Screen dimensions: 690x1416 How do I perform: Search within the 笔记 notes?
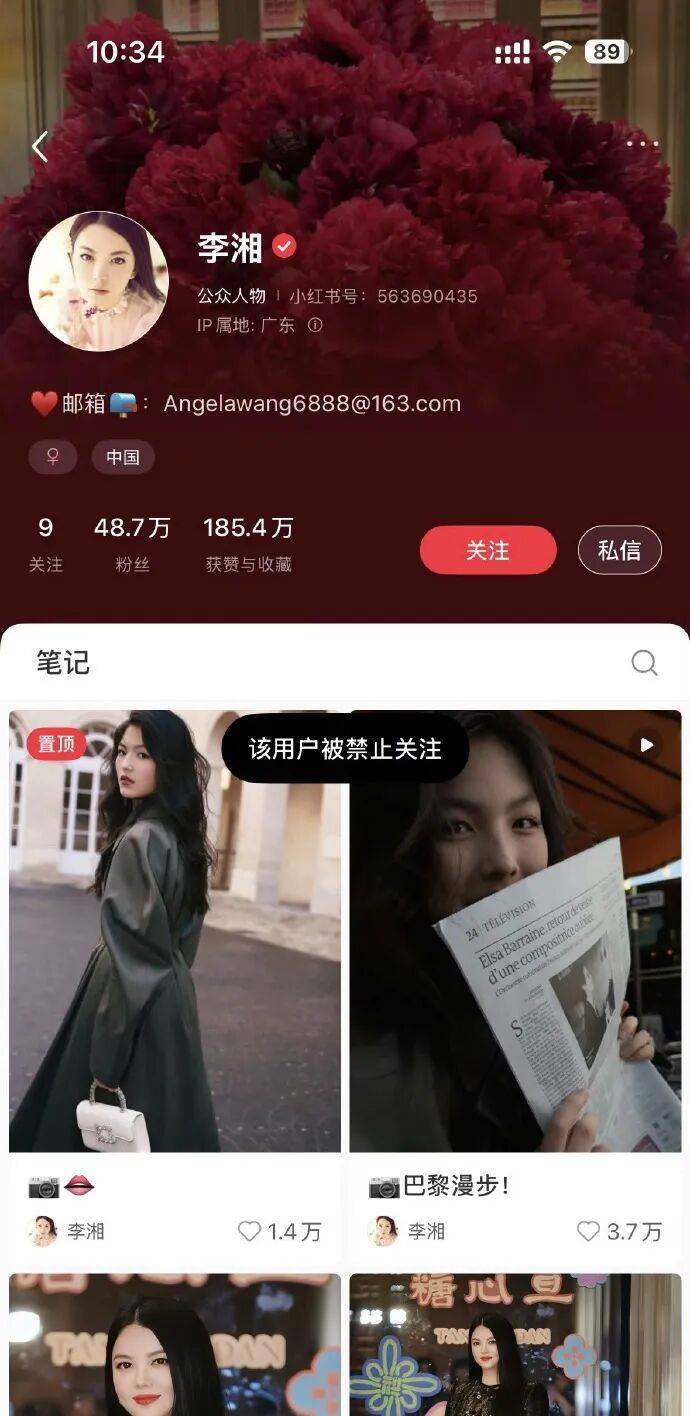[x=644, y=662]
